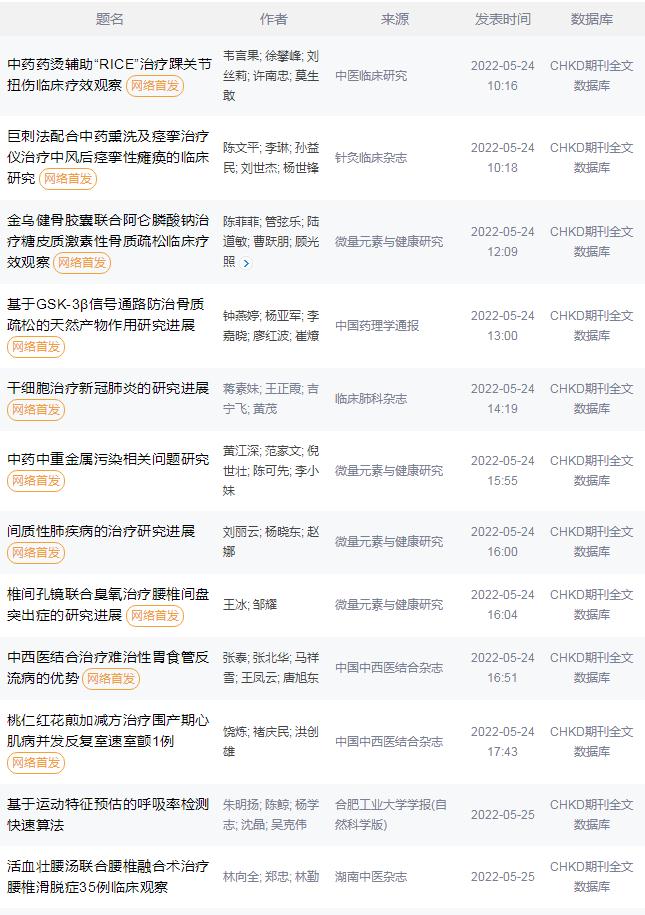The width and height of the screenshot is (645, 915).
Task: Open the journal source 湖南中医杂志
Action: 371,877
